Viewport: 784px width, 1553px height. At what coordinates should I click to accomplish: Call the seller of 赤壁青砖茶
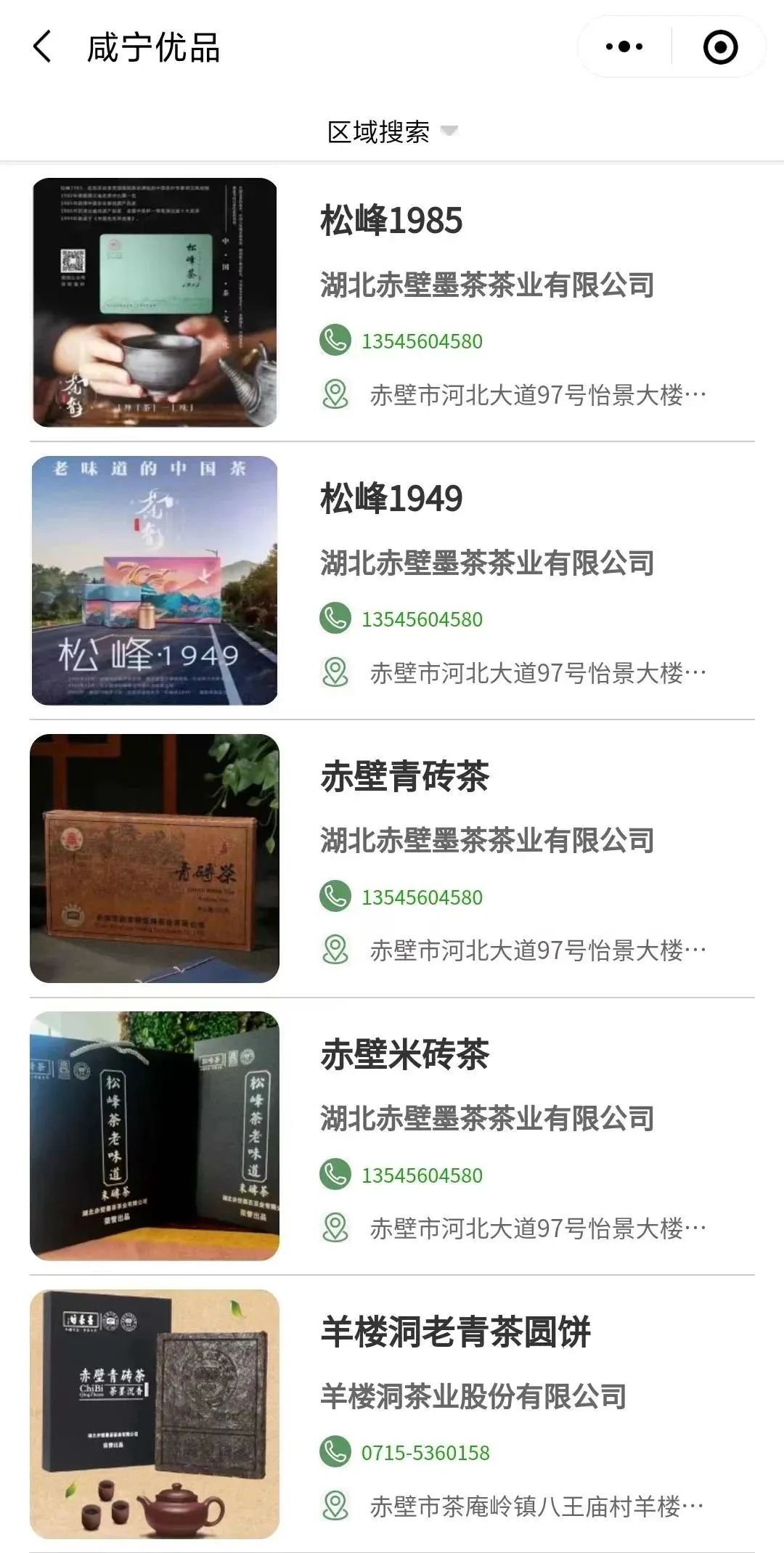pyautogui.click(x=422, y=897)
